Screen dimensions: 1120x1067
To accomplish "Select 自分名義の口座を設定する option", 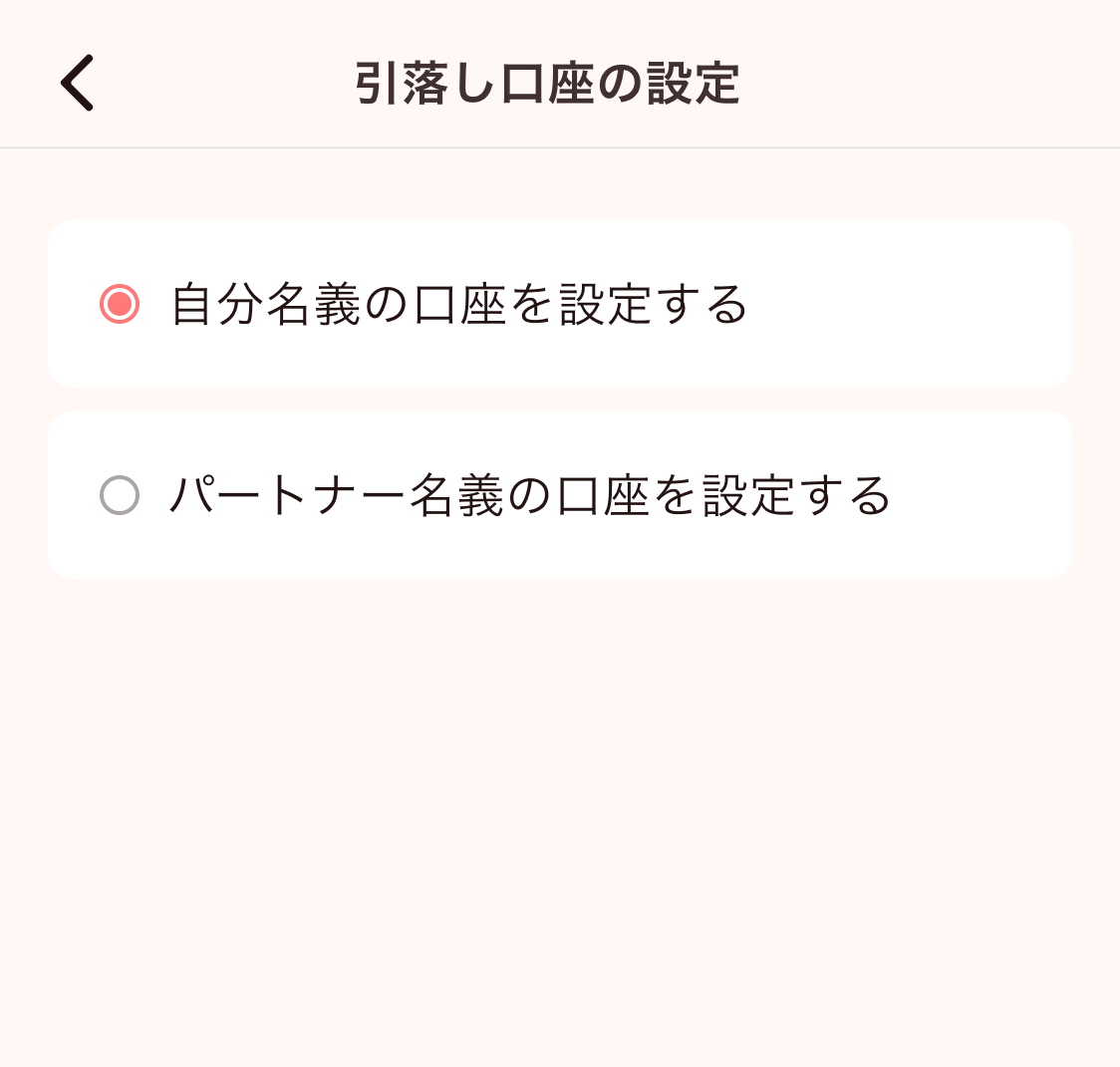I will 560,304.
